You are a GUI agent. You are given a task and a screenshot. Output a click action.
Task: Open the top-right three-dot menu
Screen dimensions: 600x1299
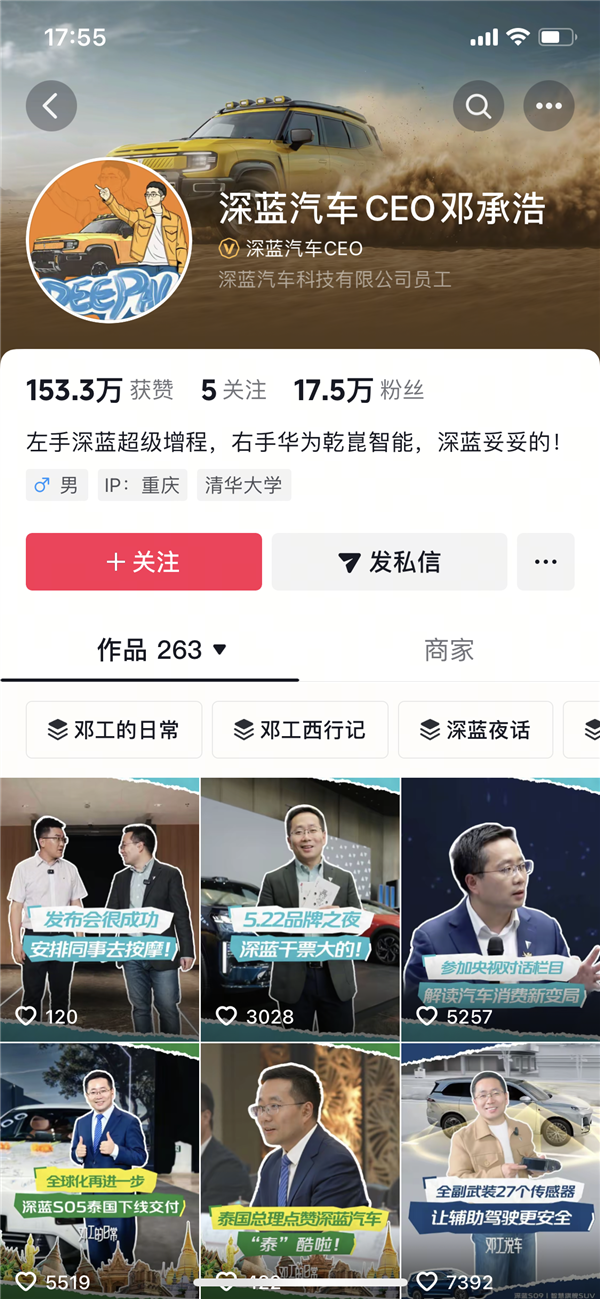tap(548, 105)
